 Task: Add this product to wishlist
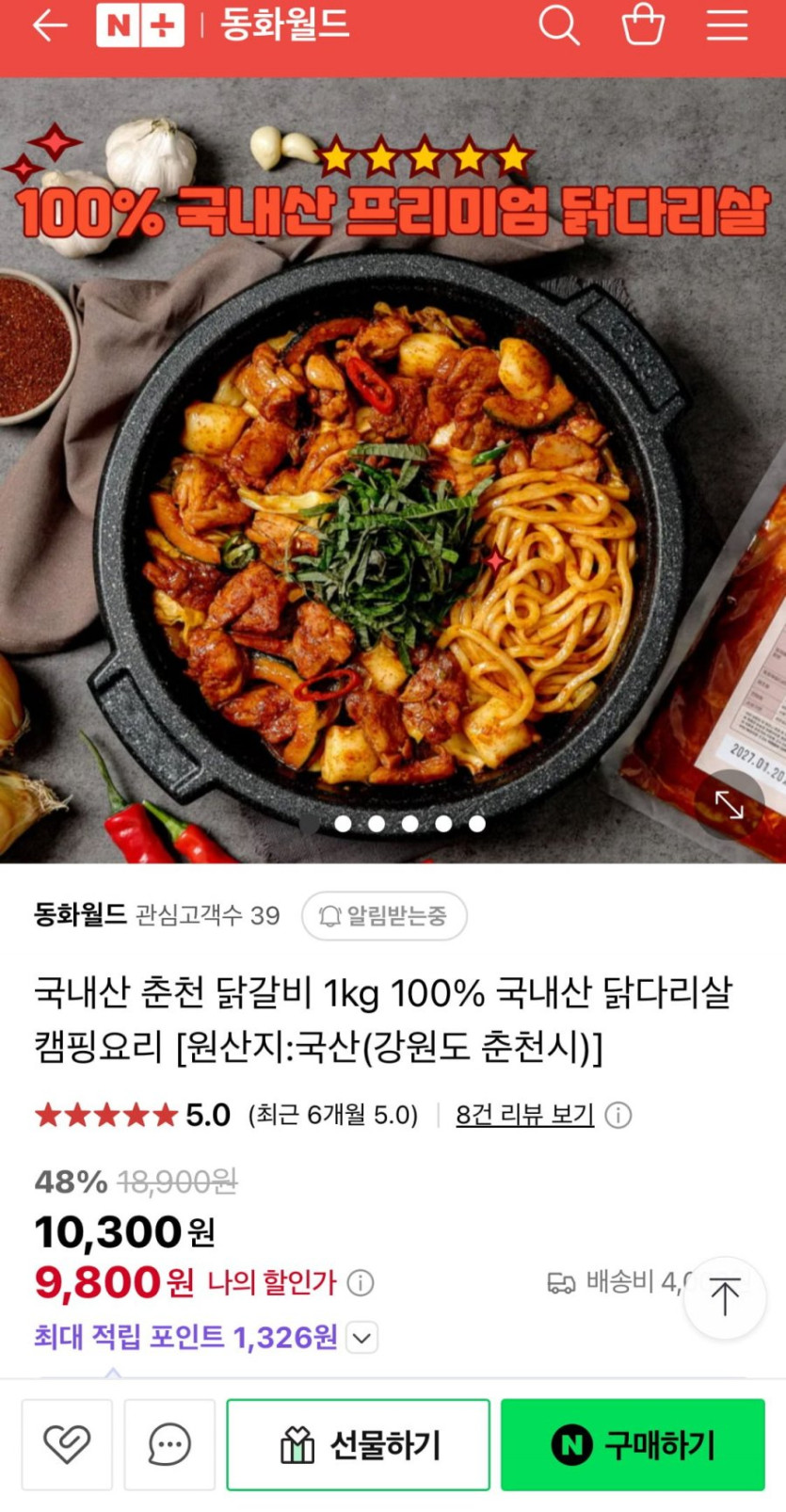[67, 1444]
